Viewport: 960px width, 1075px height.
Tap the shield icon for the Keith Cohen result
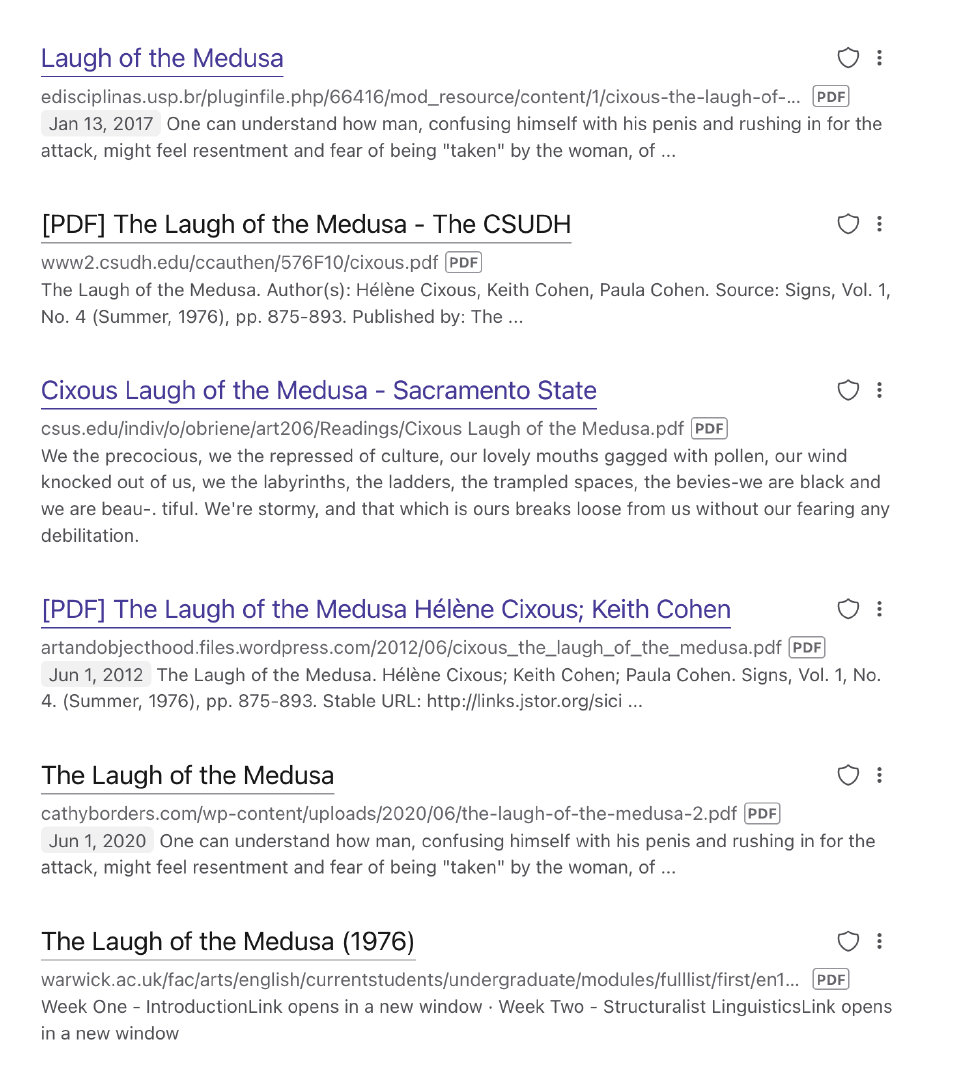848,609
